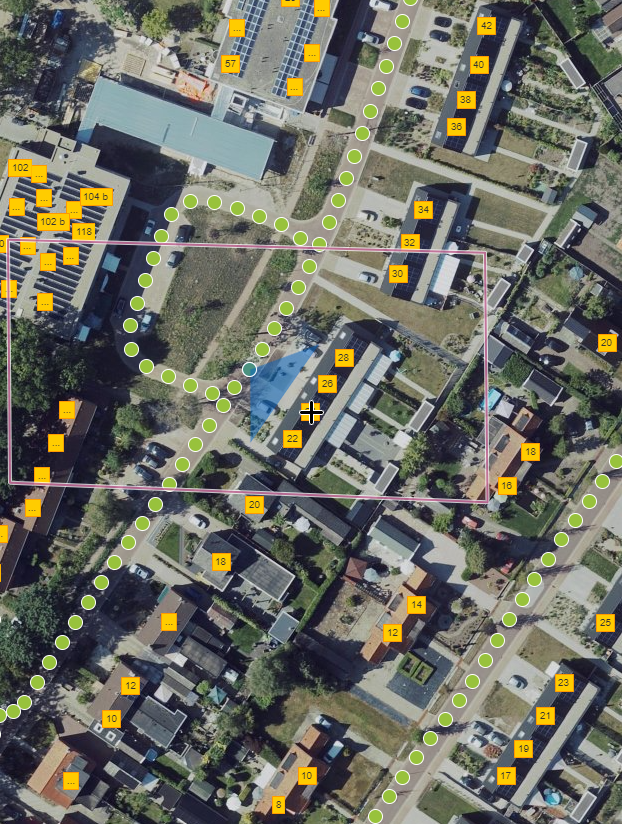Screen dimensions: 622x824
Task: Tap address marker 25
Action: point(605,622)
